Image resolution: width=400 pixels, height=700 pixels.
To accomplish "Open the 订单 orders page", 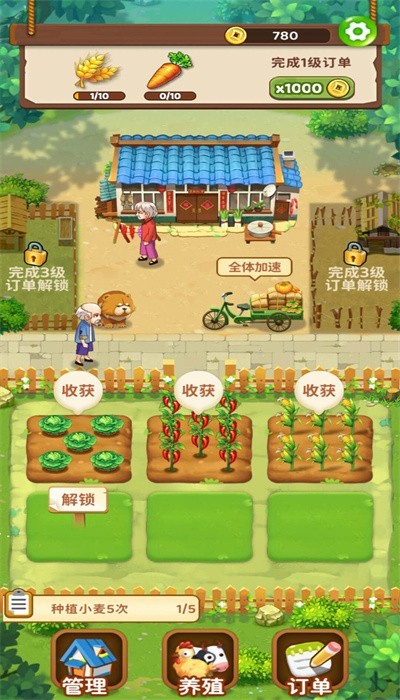I will click(x=310, y=662).
